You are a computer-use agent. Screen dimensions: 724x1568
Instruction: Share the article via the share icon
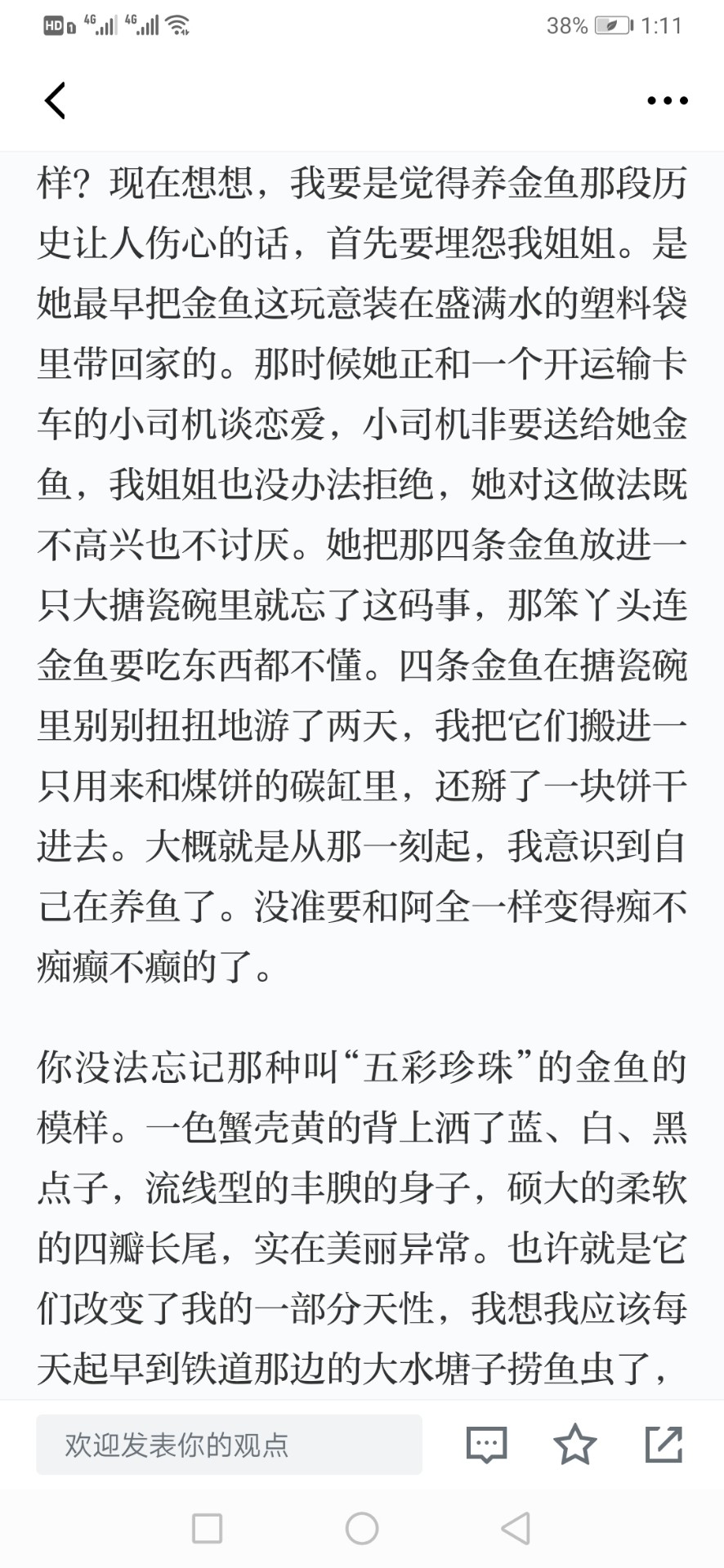click(x=664, y=1444)
